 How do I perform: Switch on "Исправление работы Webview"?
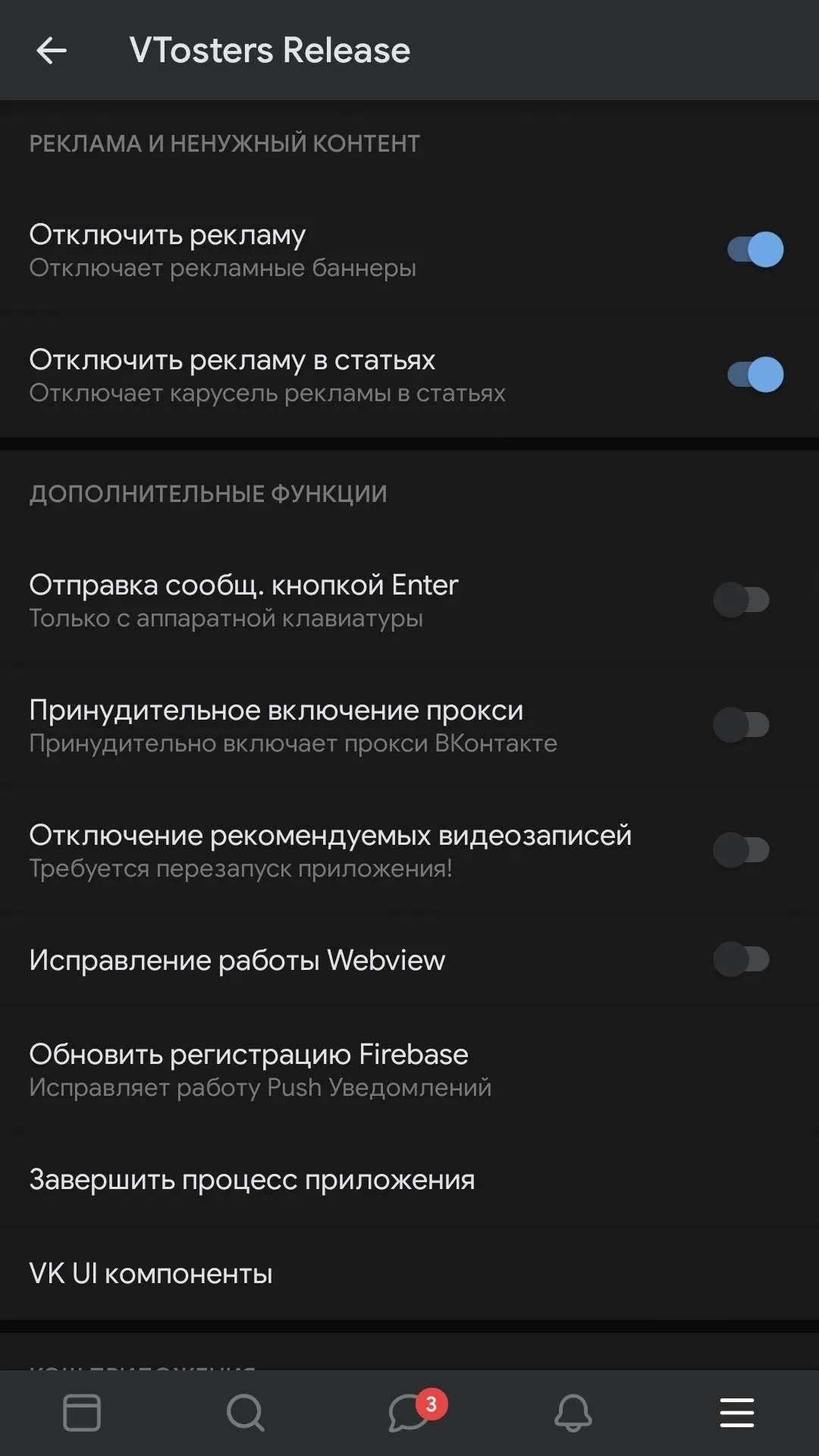[742, 959]
